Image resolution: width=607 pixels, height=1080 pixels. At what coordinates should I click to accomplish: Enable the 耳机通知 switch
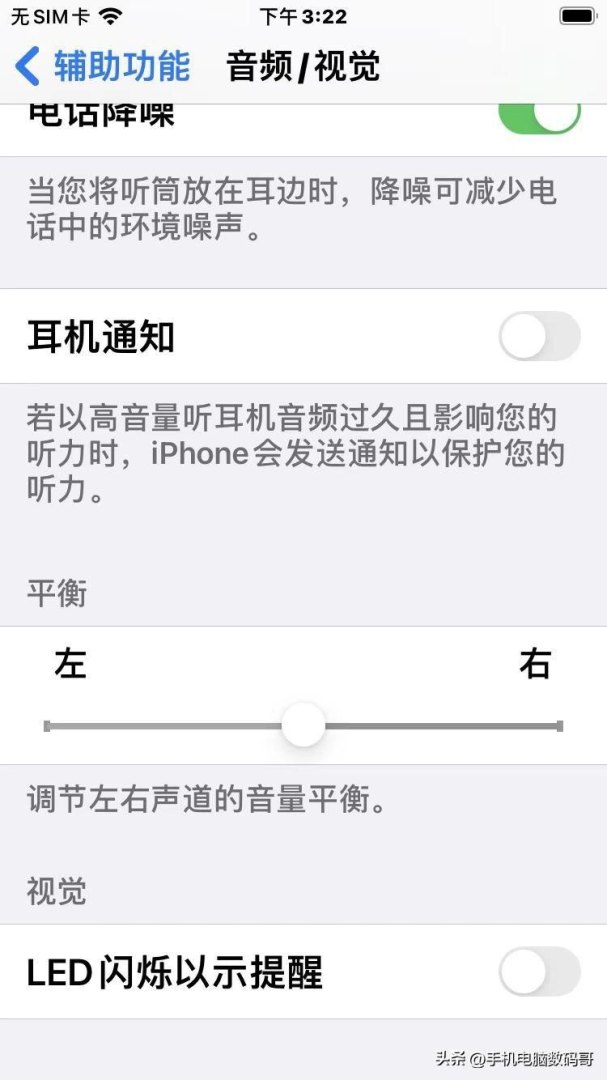(x=539, y=336)
